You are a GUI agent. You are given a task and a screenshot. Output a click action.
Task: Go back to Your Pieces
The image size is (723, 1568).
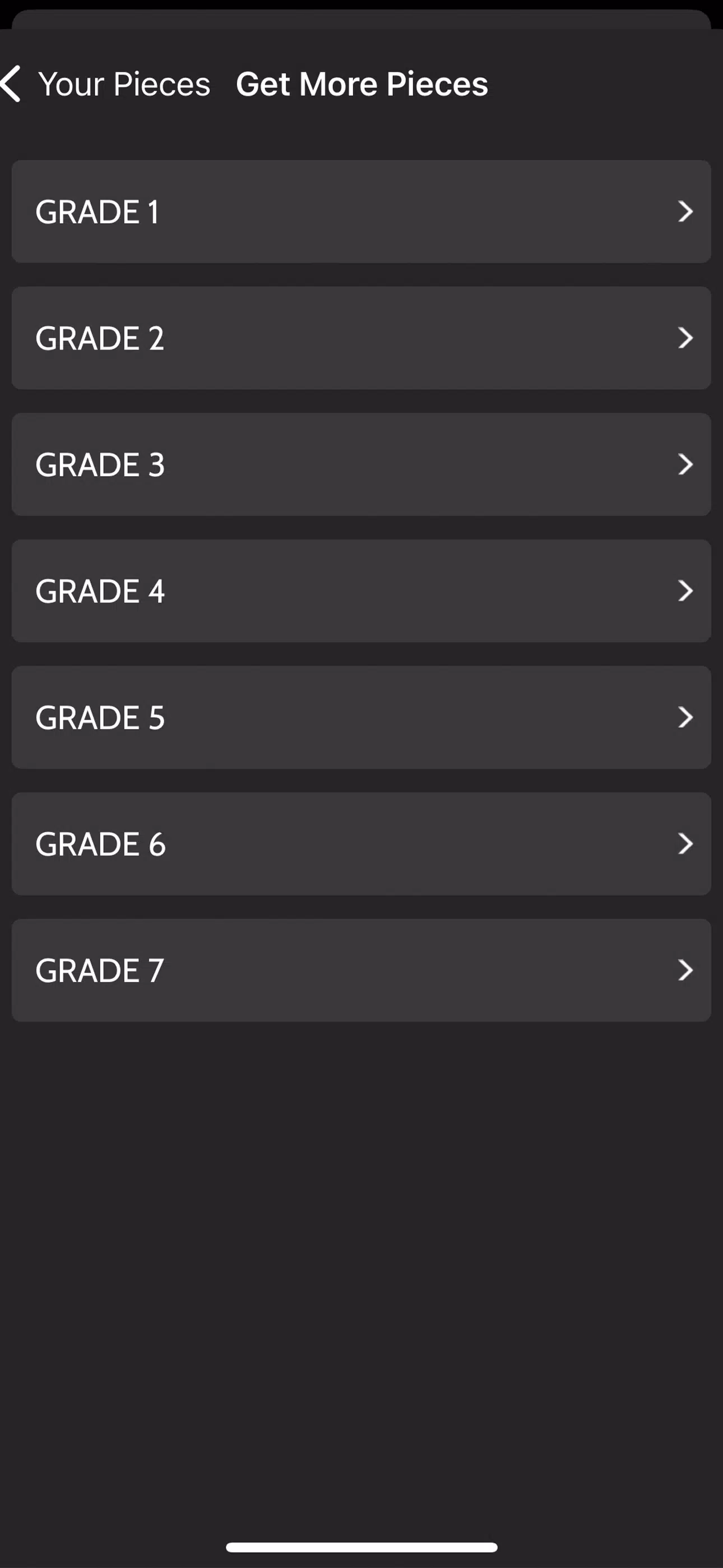[x=106, y=84]
